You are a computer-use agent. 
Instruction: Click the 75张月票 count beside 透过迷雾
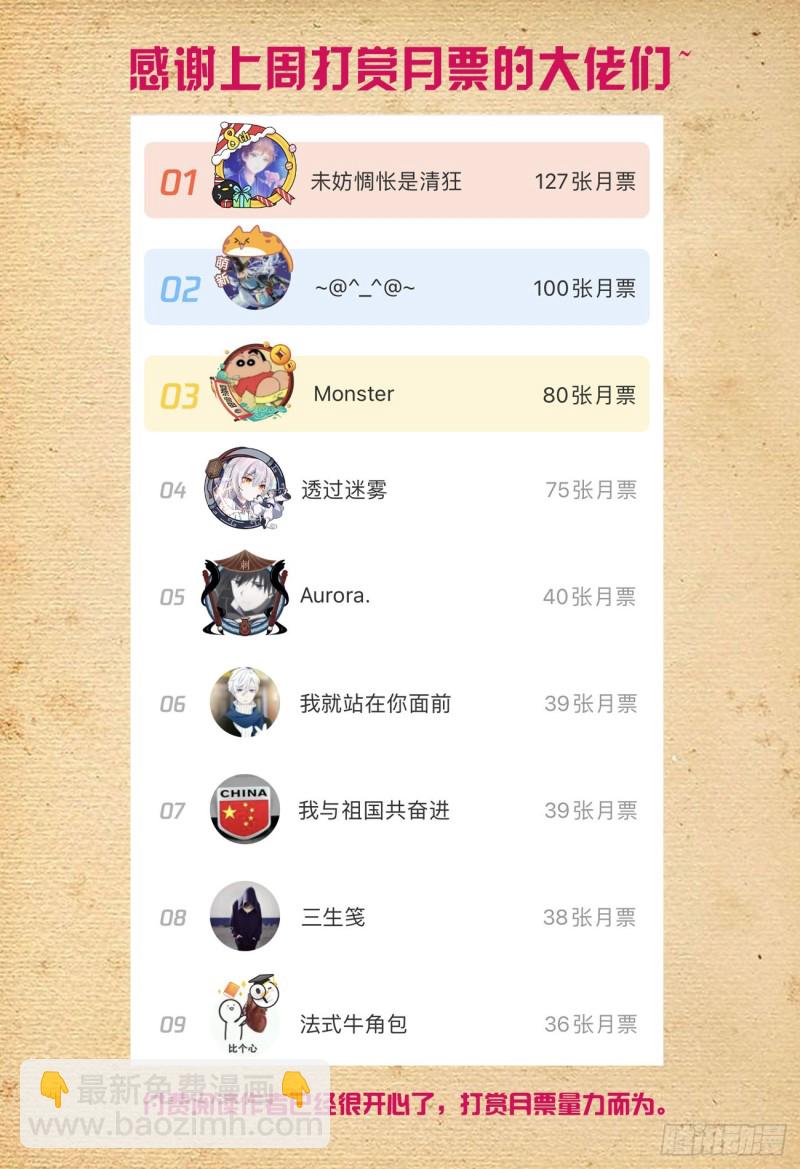(x=591, y=490)
